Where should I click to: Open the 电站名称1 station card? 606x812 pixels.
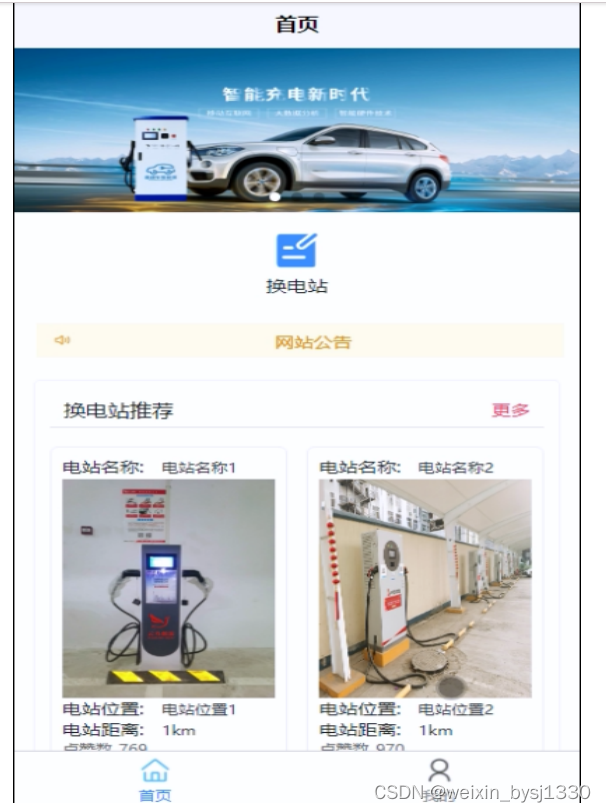[x=168, y=587]
